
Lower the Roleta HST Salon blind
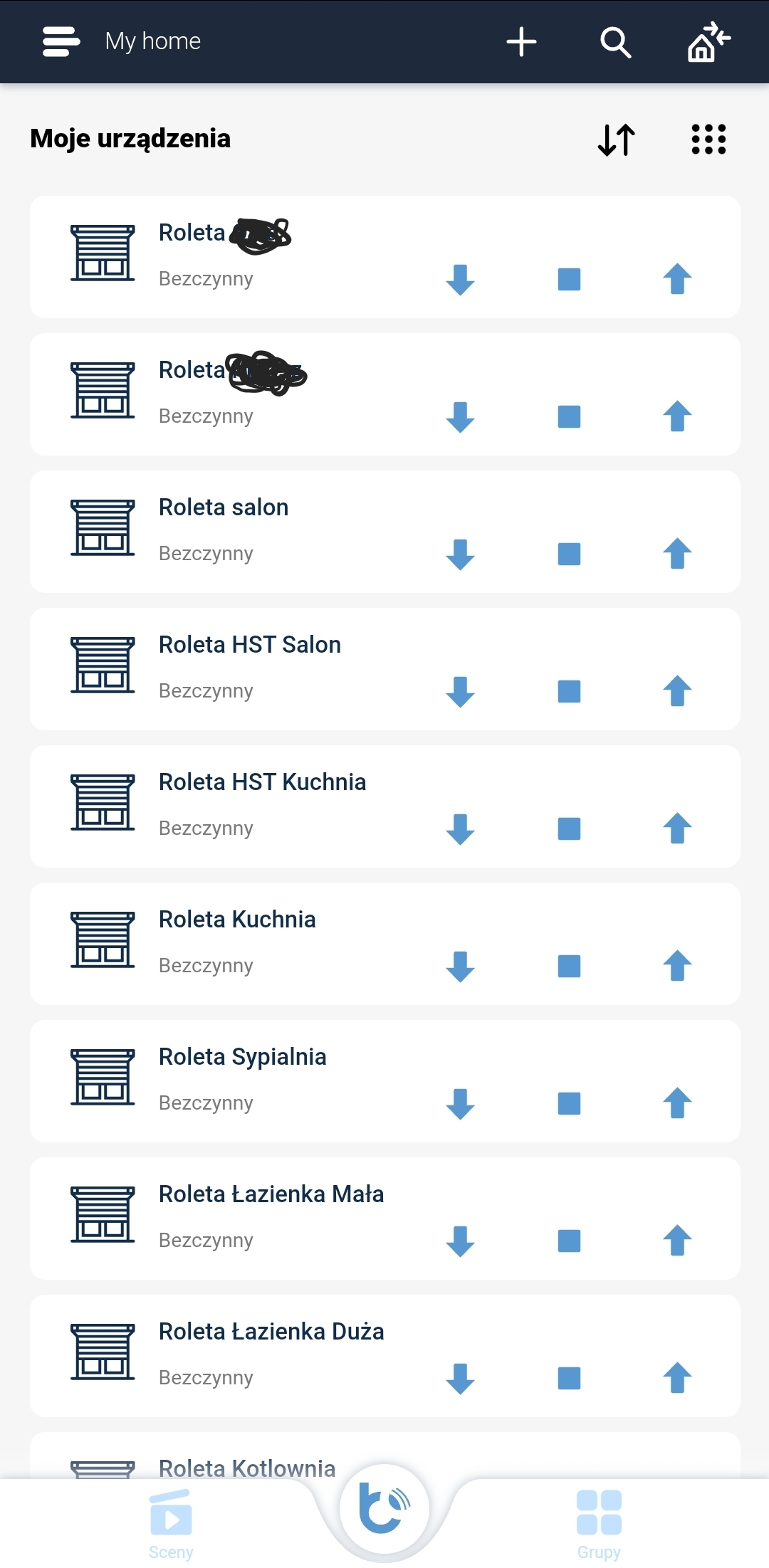(x=460, y=692)
